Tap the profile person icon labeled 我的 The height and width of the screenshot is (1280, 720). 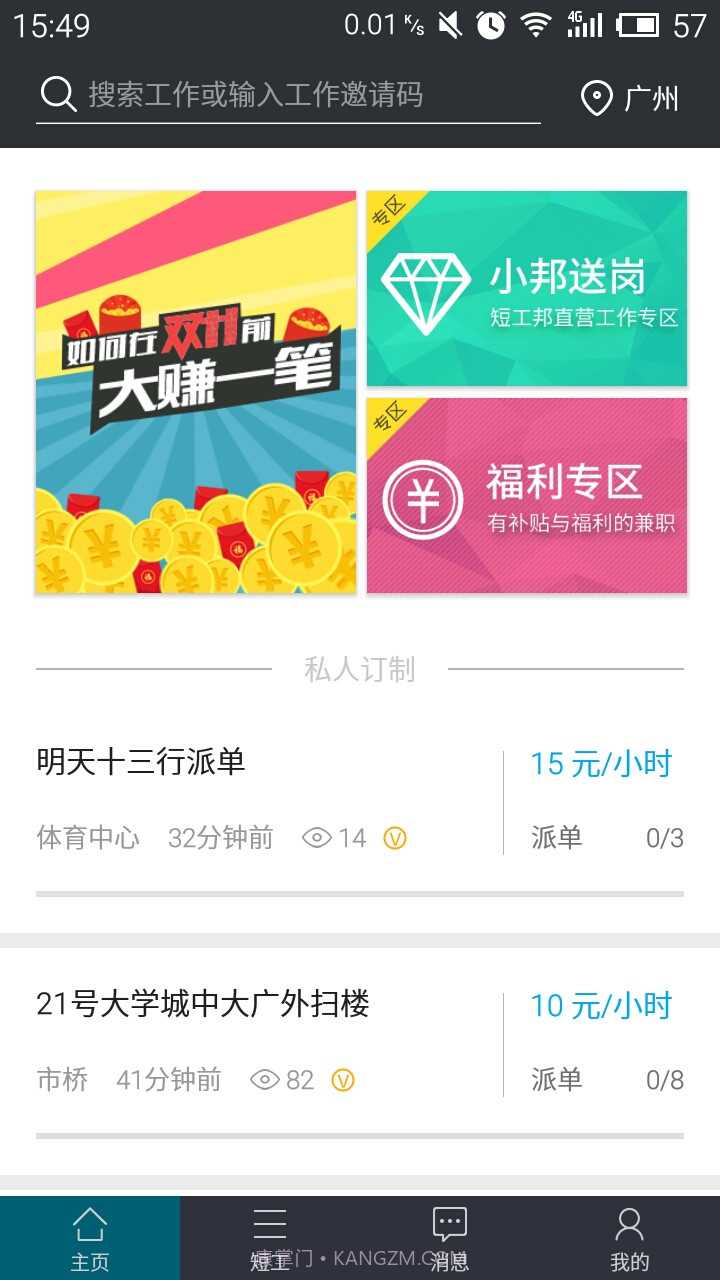tap(629, 1222)
